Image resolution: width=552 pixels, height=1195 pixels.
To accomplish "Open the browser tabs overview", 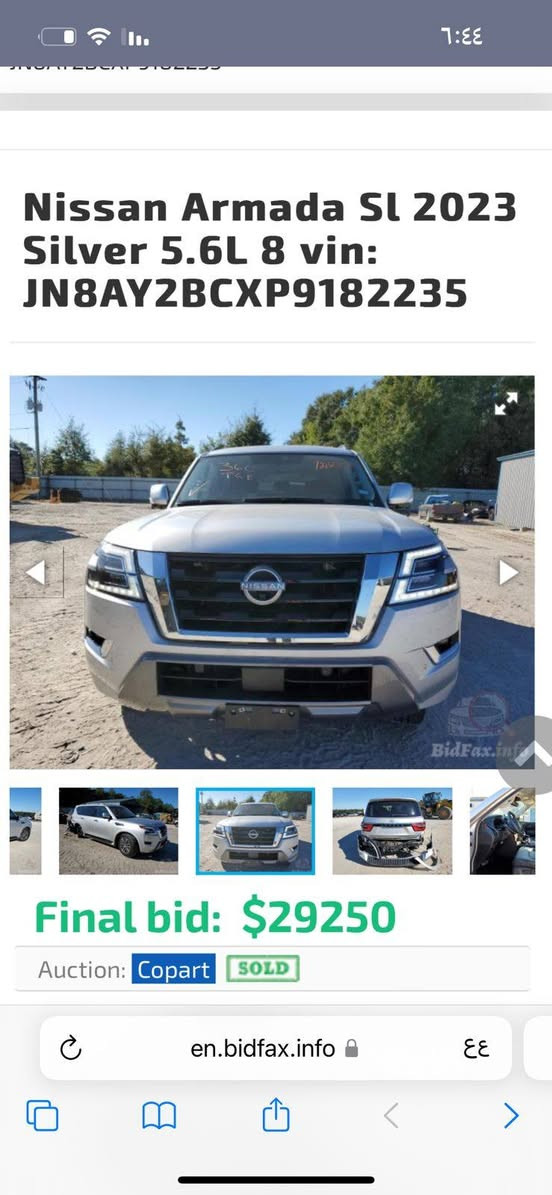I will click(43, 1116).
